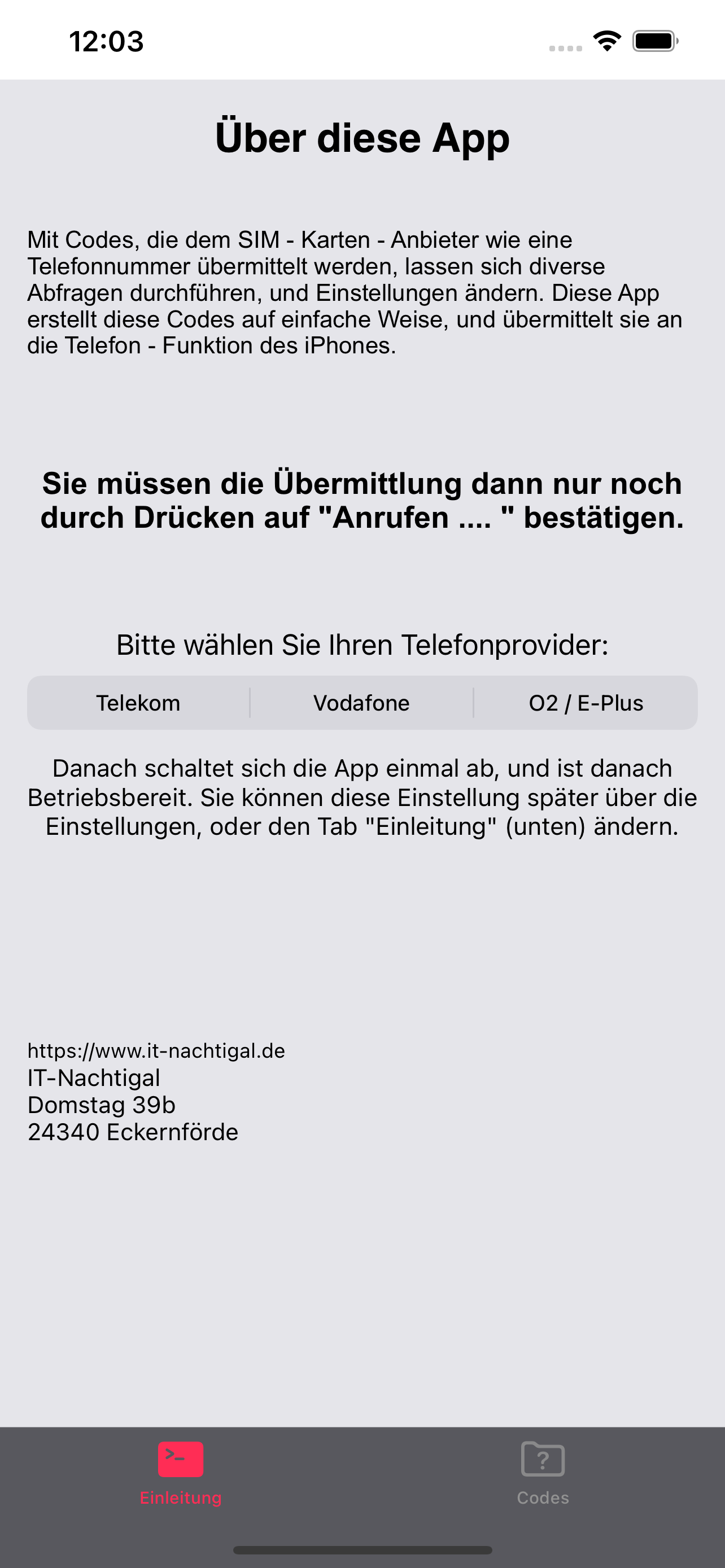Screen dimensions: 725x1568
Task: Select Telekom as your phone provider
Action: click(x=138, y=703)
